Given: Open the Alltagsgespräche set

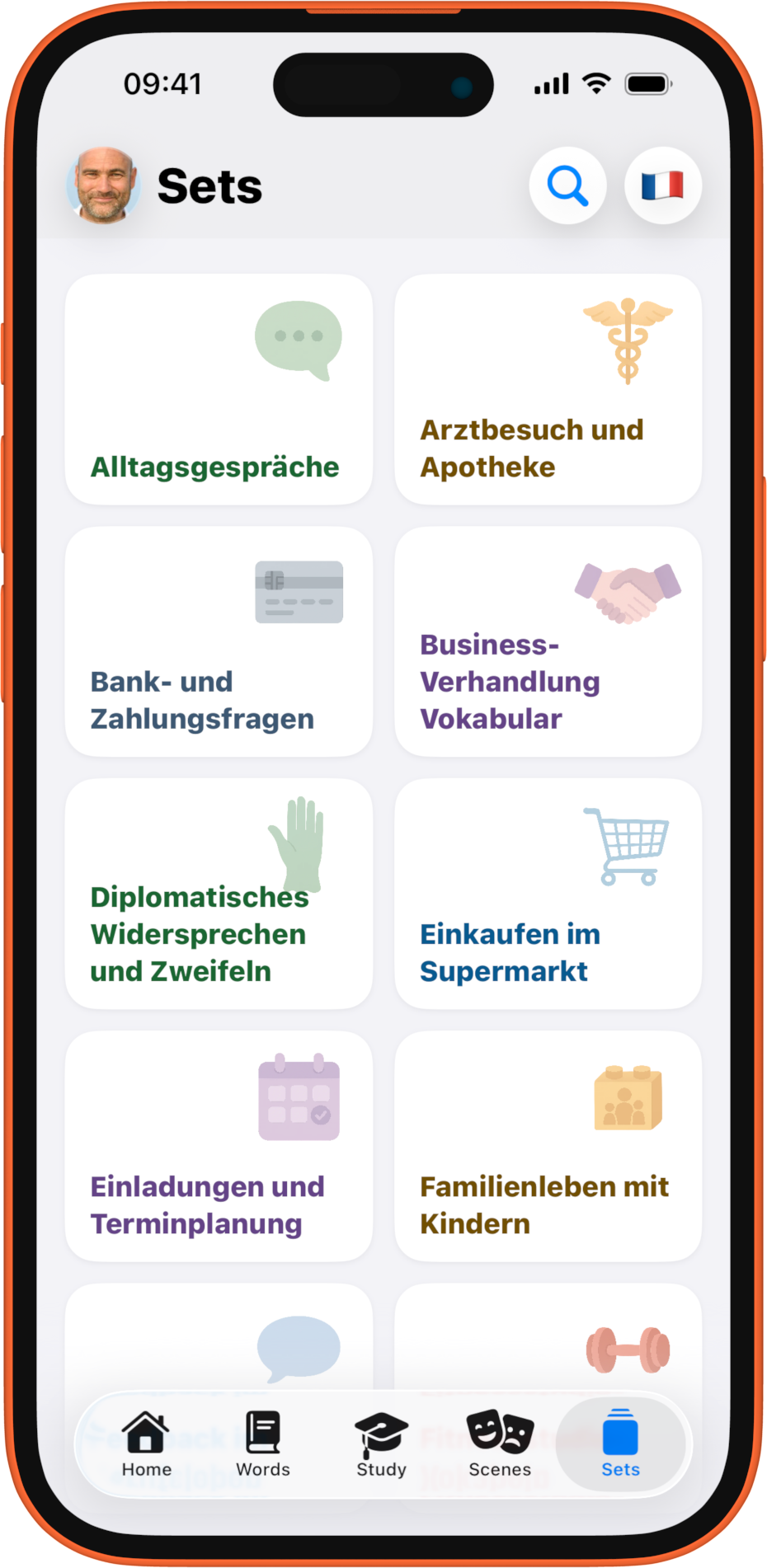Looking at the screenshot, I should point(219,390).
